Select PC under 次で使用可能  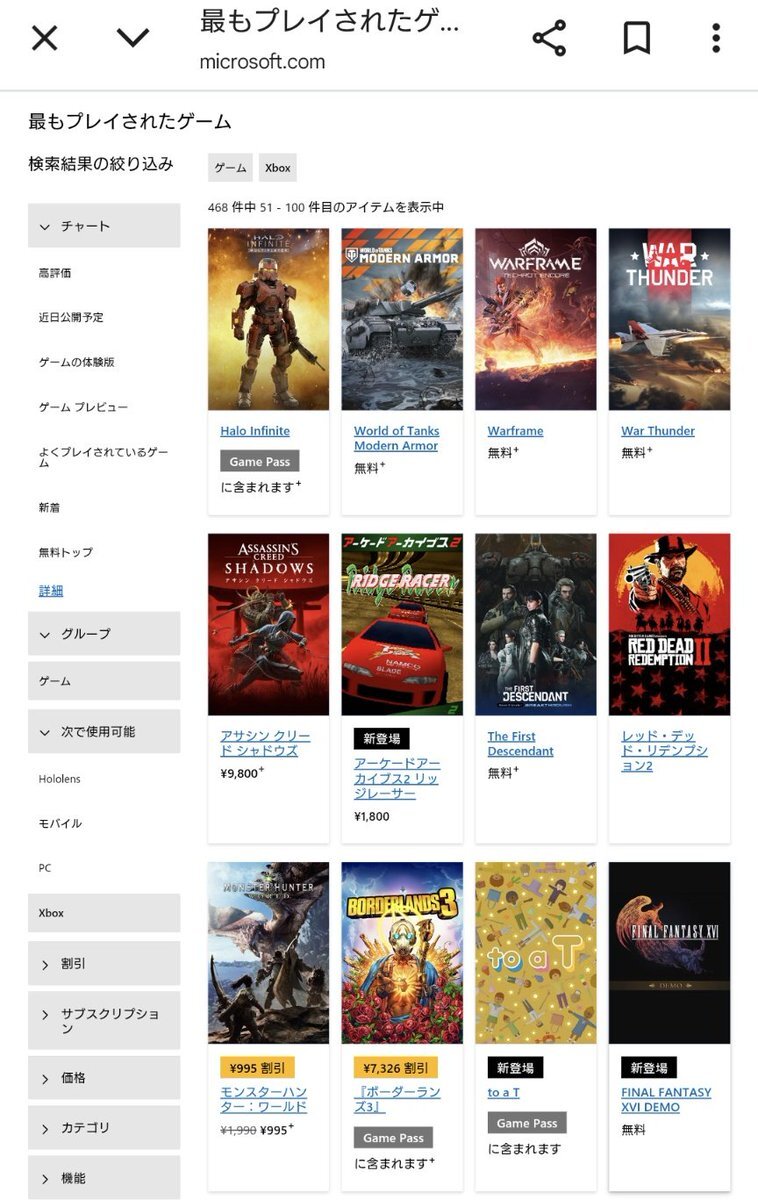(45, 868)
